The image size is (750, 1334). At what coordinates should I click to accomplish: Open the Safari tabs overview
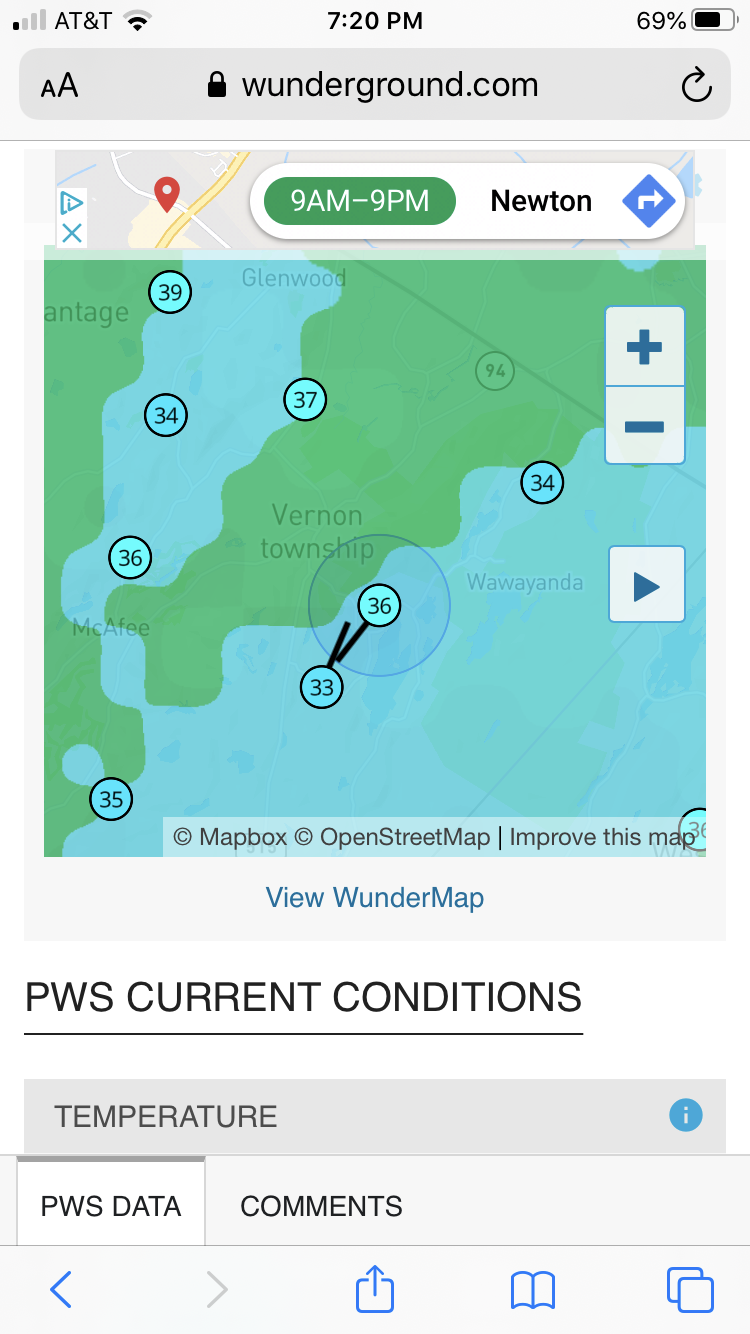coord(690,1289)
